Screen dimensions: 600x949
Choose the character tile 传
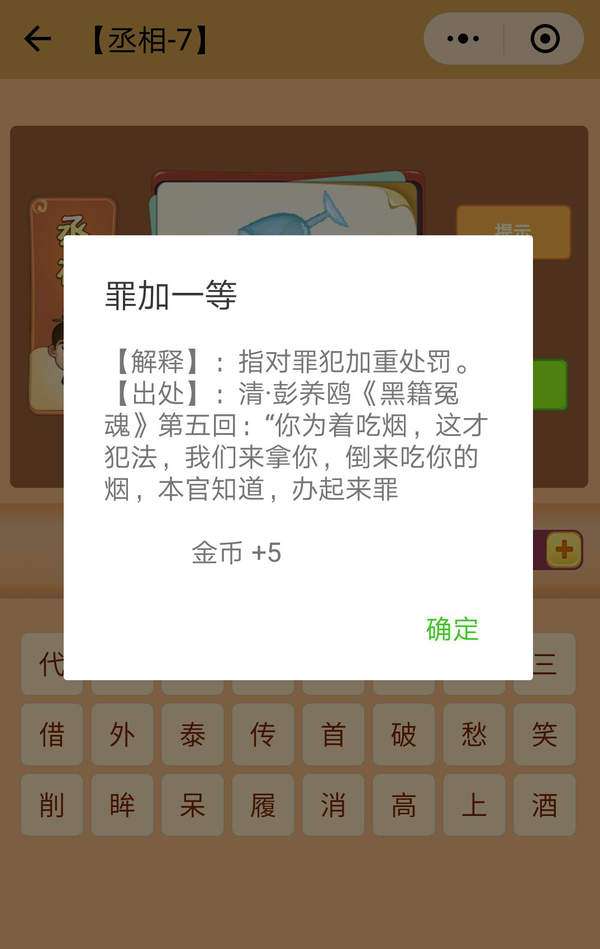tap(263, 735)
